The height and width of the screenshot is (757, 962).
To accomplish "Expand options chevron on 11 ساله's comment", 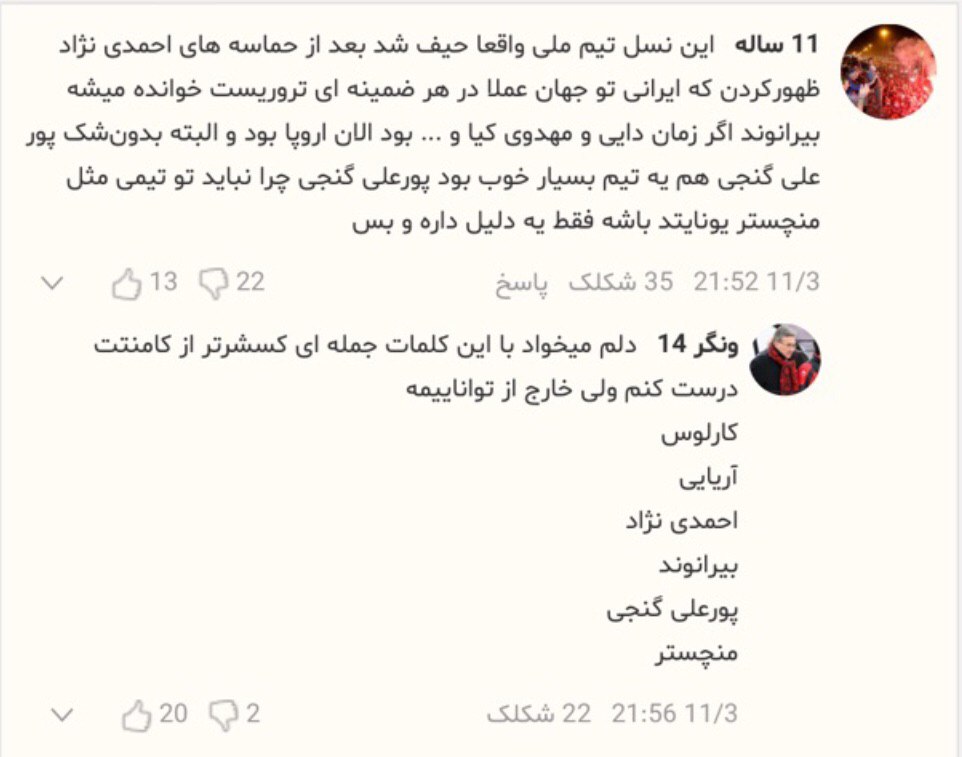I will coord(53,284).
